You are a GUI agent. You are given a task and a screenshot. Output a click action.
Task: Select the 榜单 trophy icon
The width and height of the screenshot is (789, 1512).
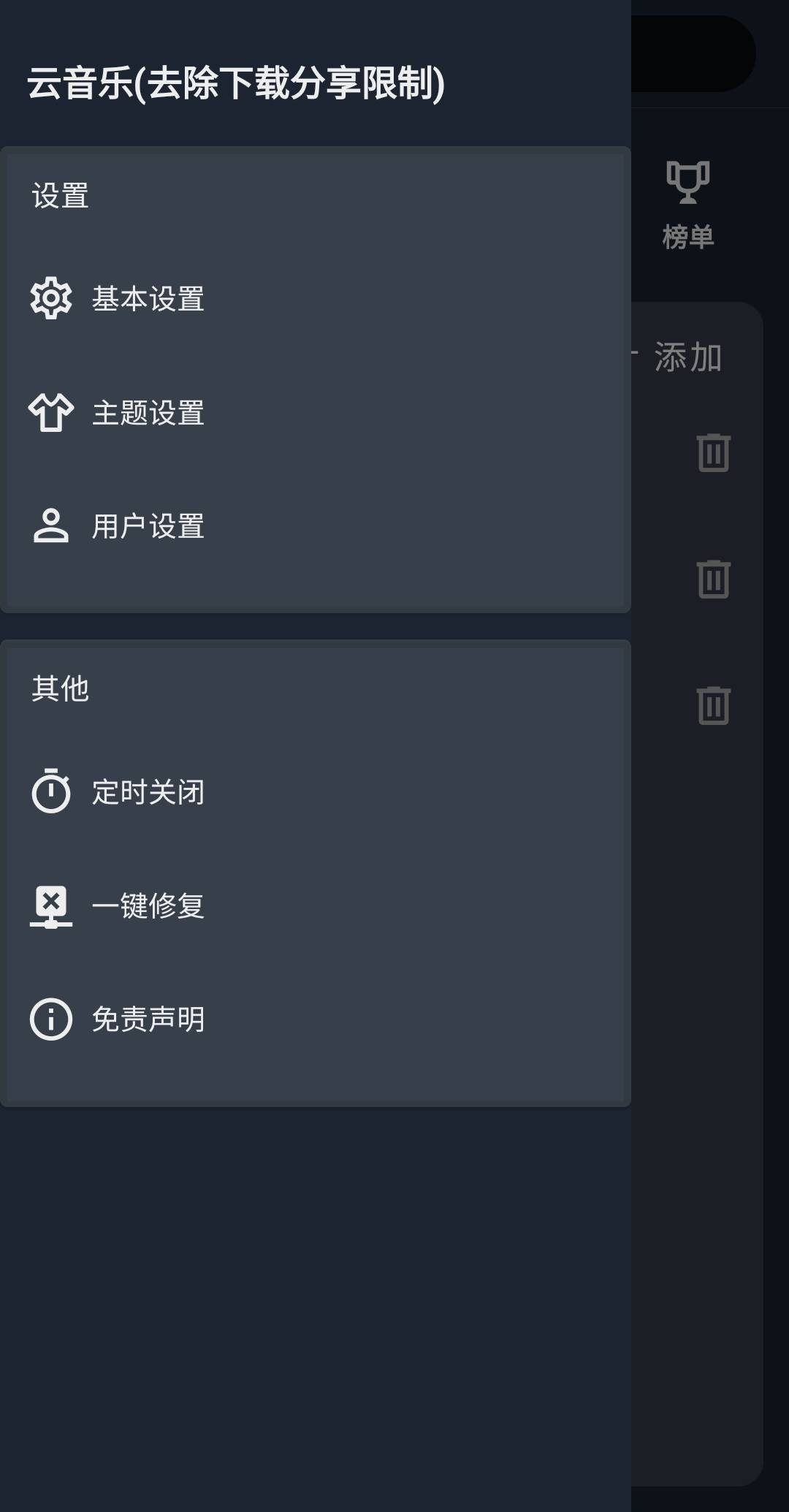point(687,179)
